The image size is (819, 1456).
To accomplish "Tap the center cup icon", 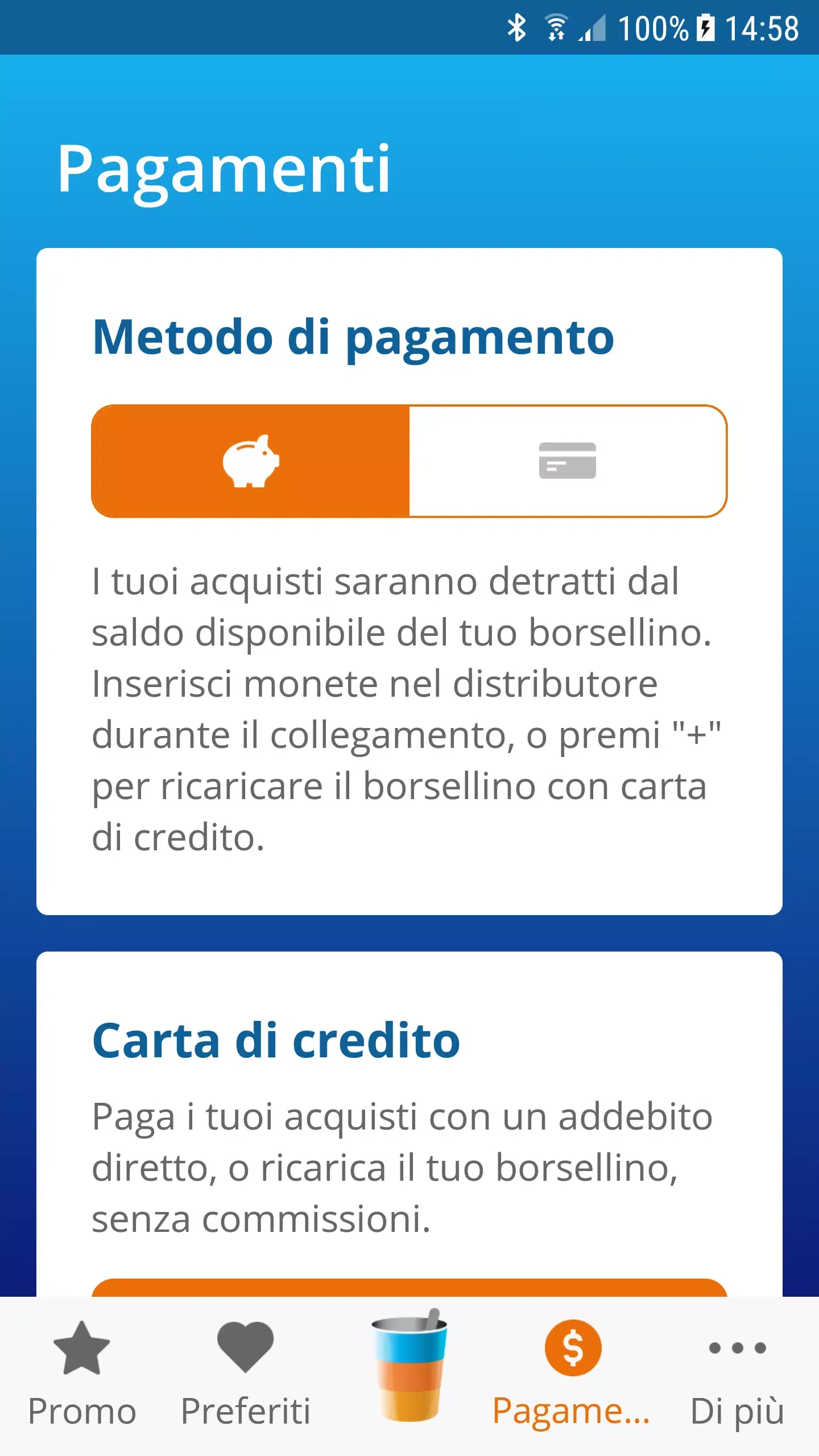I will (x=409, y=1365).
